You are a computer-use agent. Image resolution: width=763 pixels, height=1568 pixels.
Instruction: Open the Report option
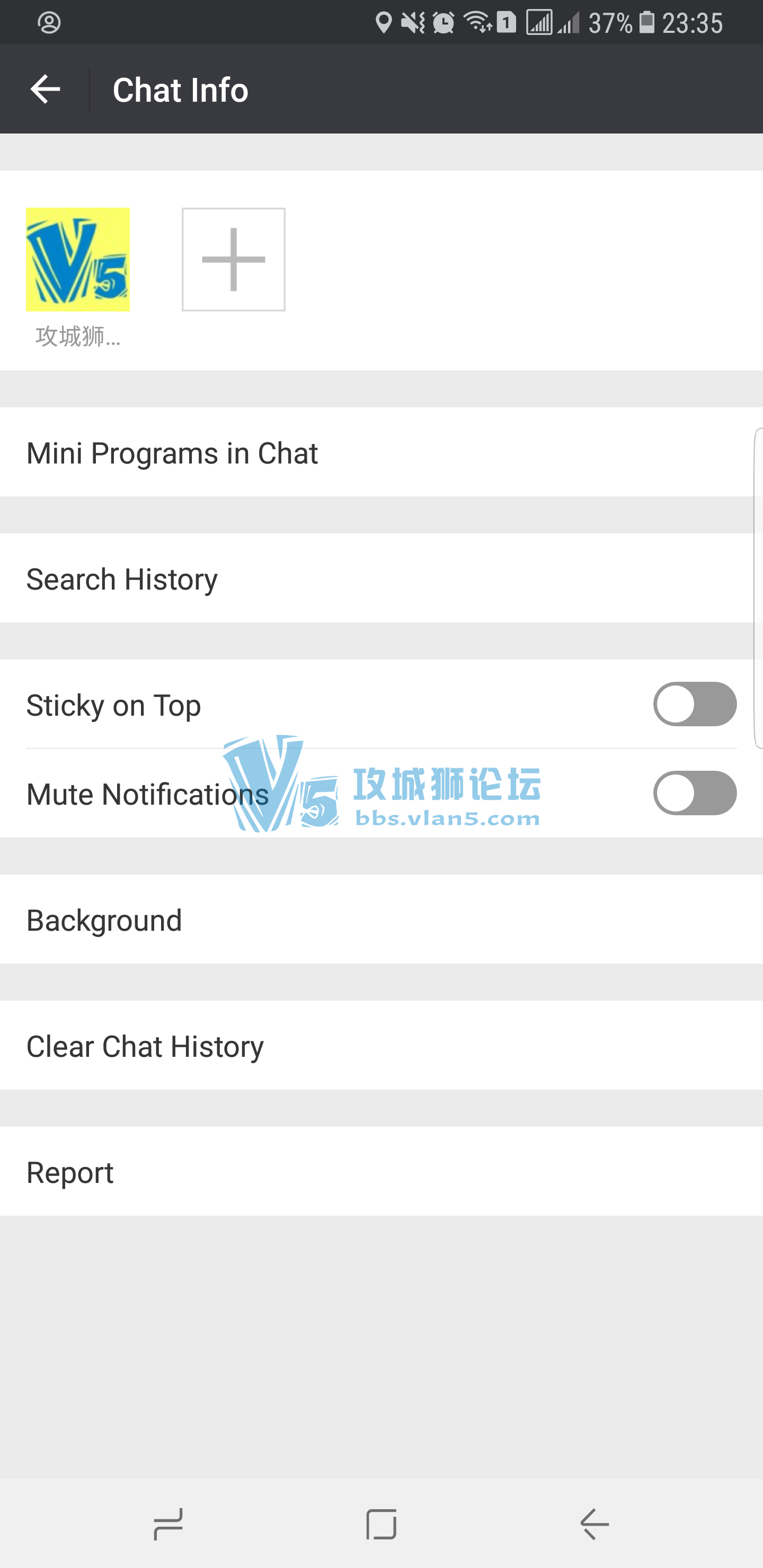click(381, 1172)
